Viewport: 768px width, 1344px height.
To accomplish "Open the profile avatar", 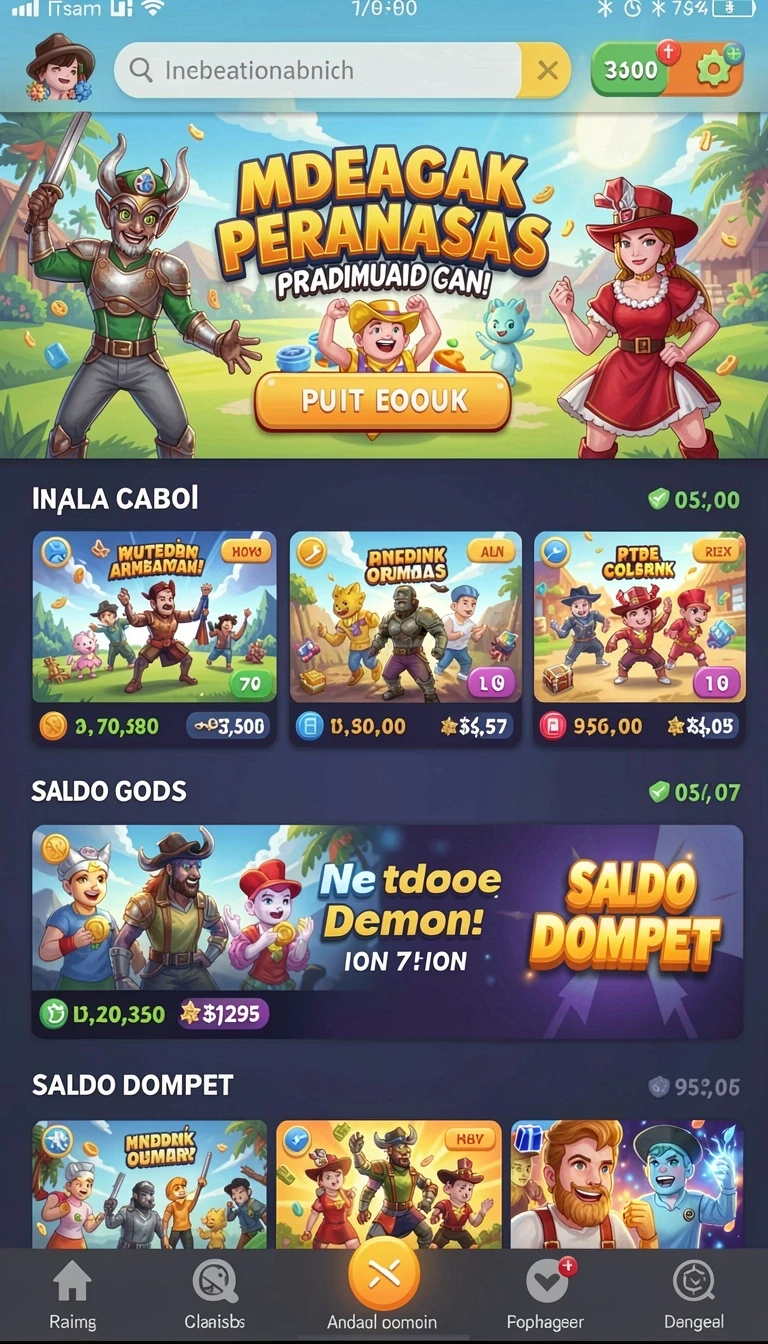I will pos(59,67).
